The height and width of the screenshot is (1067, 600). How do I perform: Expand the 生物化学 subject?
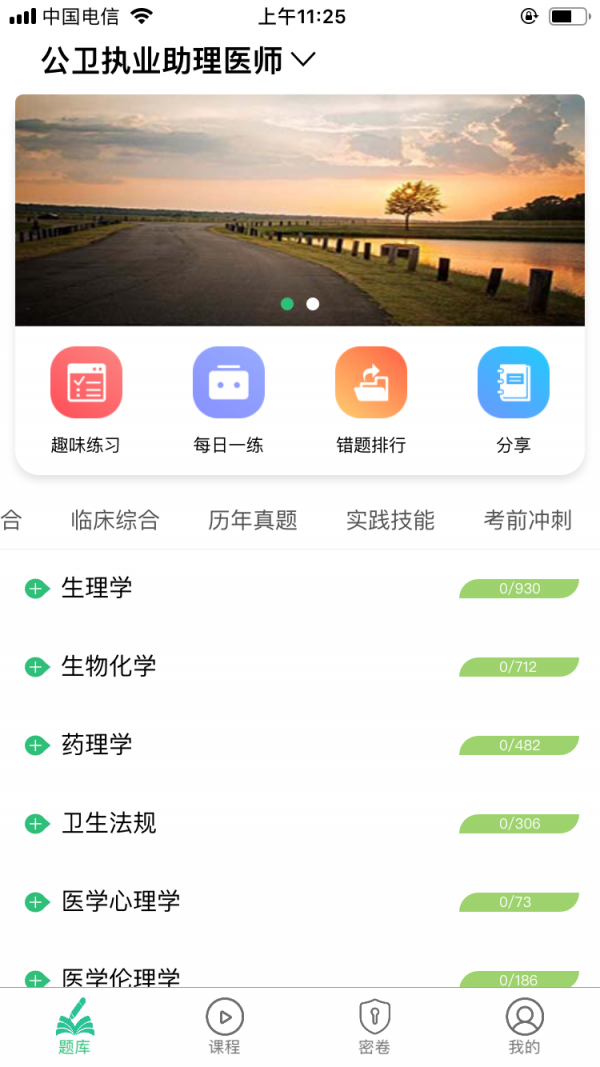coord(37,667)
